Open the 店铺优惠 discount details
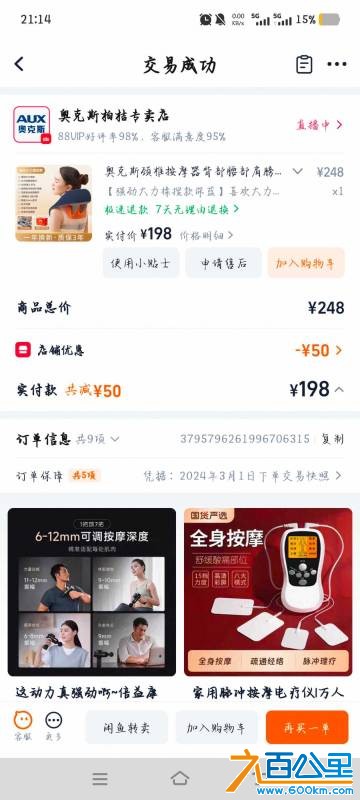360x800 pixels. [180, 351]
